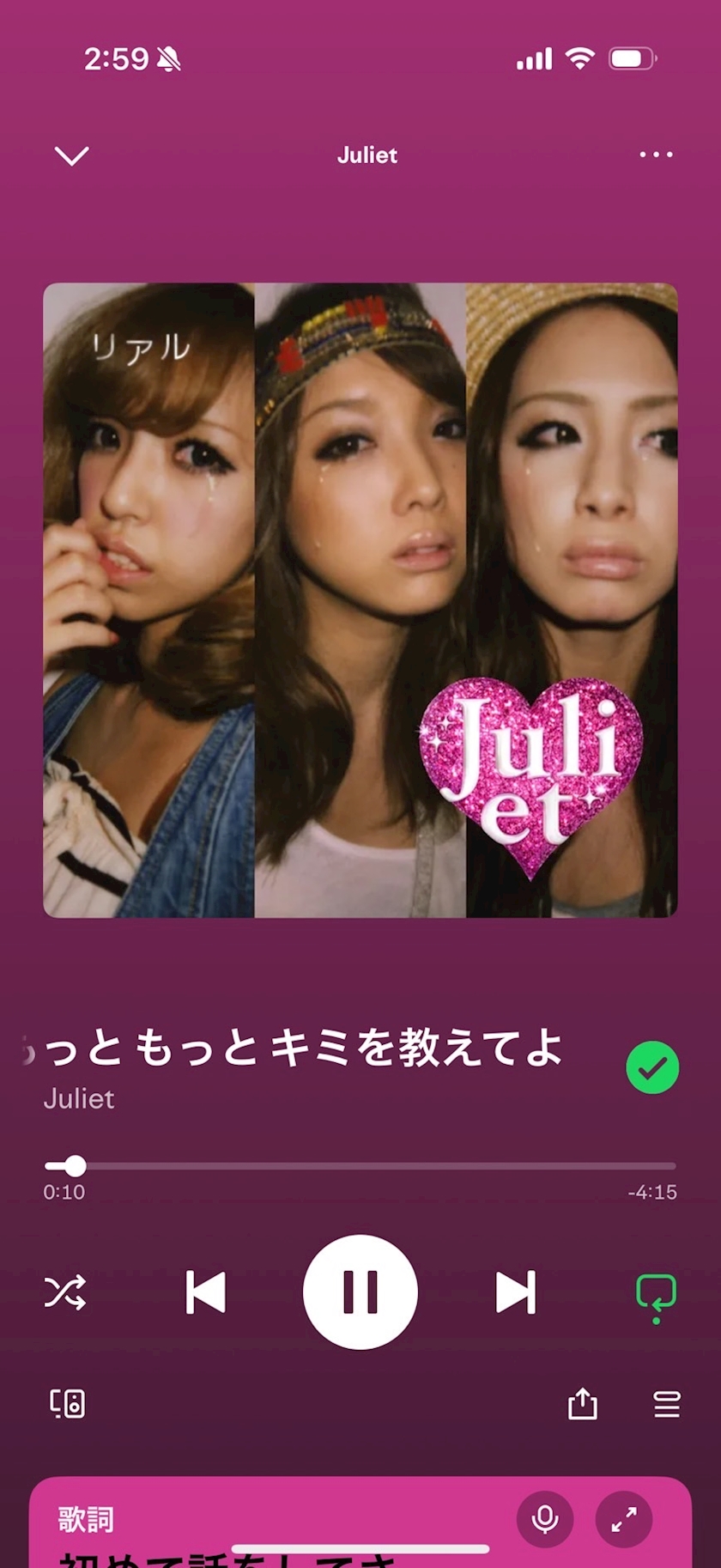Open the three-dot options menu

point(656,155)
